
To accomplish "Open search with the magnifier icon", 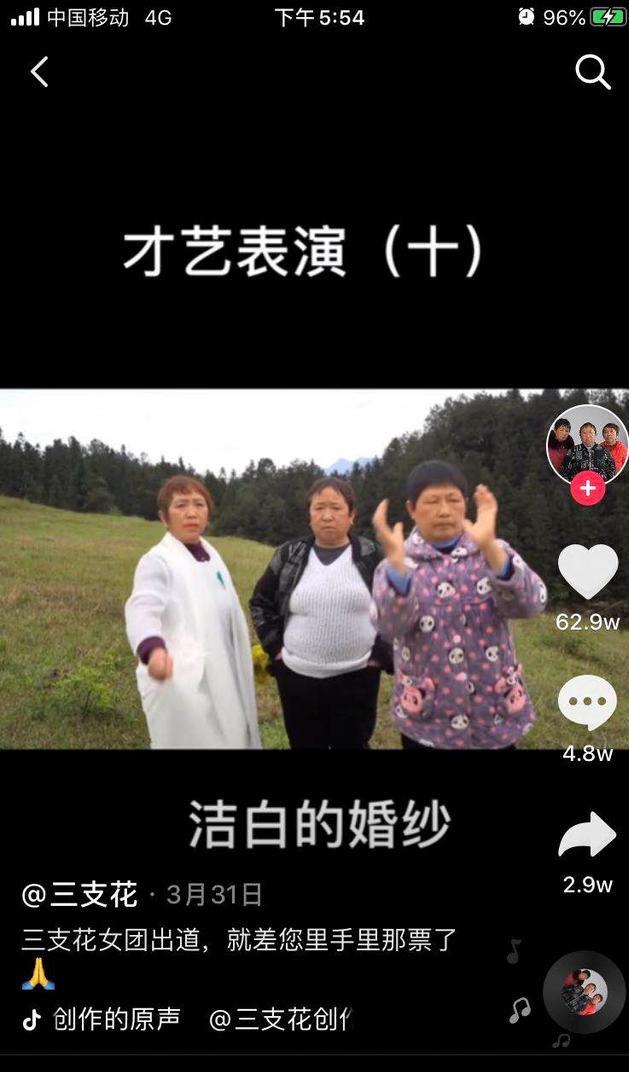I will coord(592,72).
